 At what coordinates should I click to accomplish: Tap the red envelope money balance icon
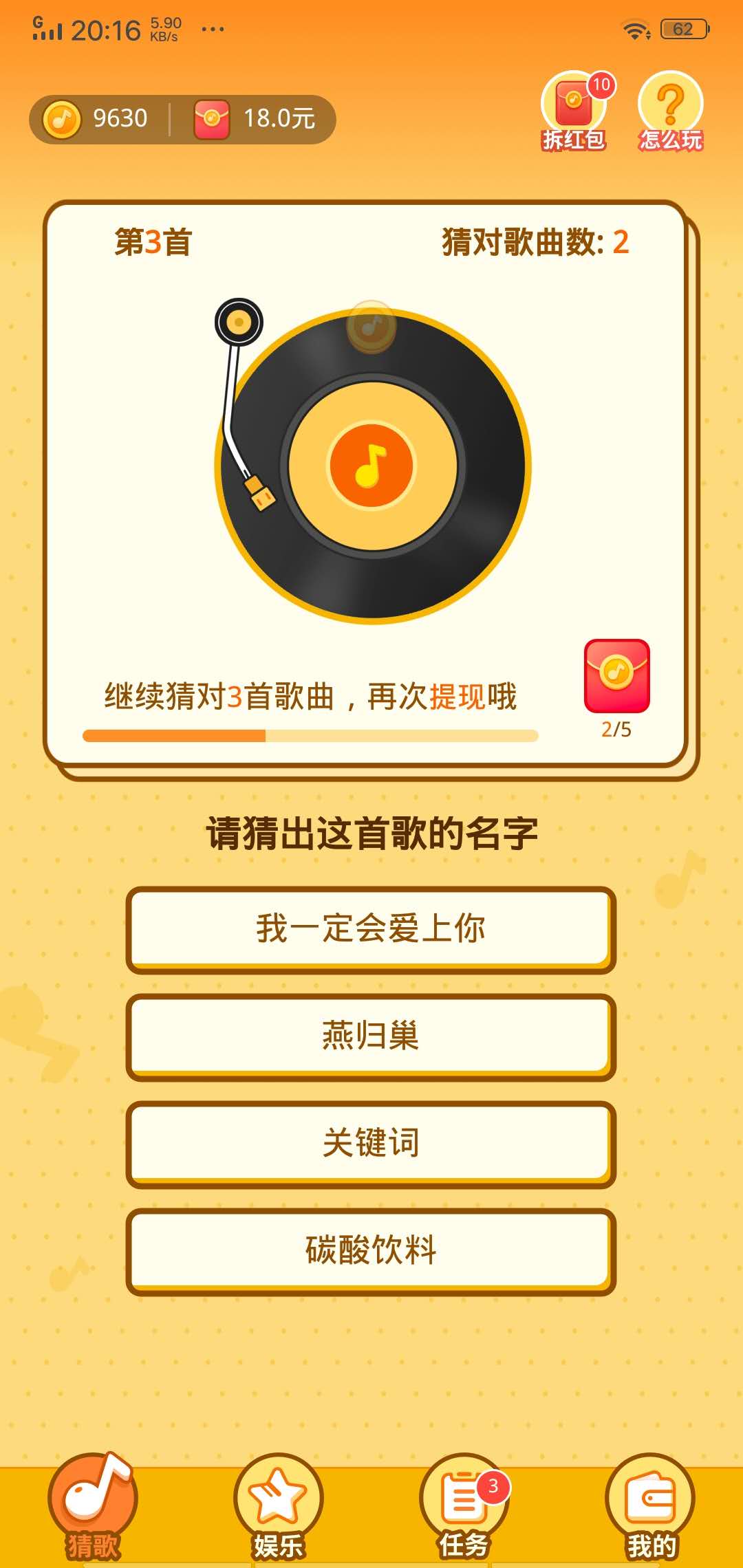(211, 118)
